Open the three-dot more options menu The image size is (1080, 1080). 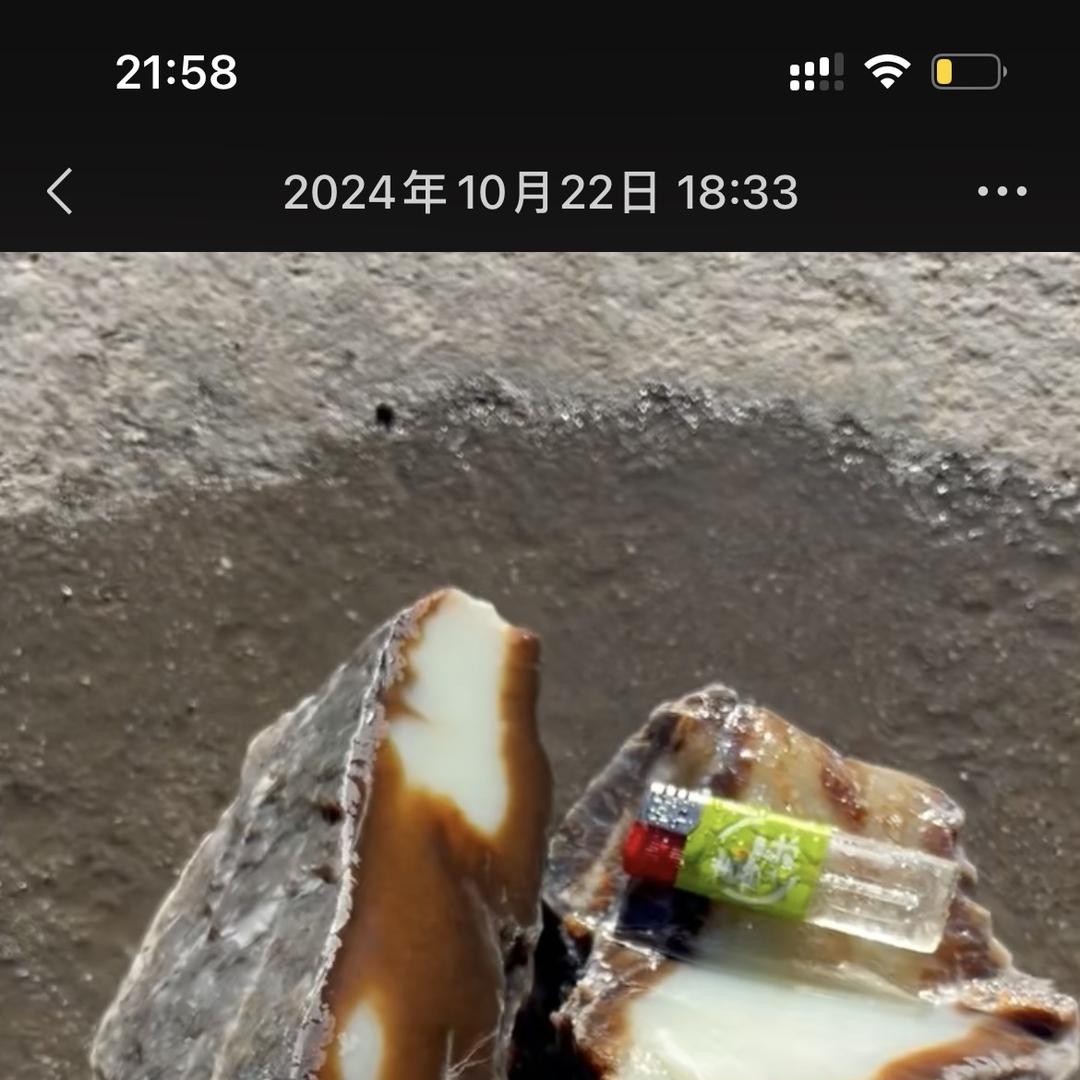1002,191
